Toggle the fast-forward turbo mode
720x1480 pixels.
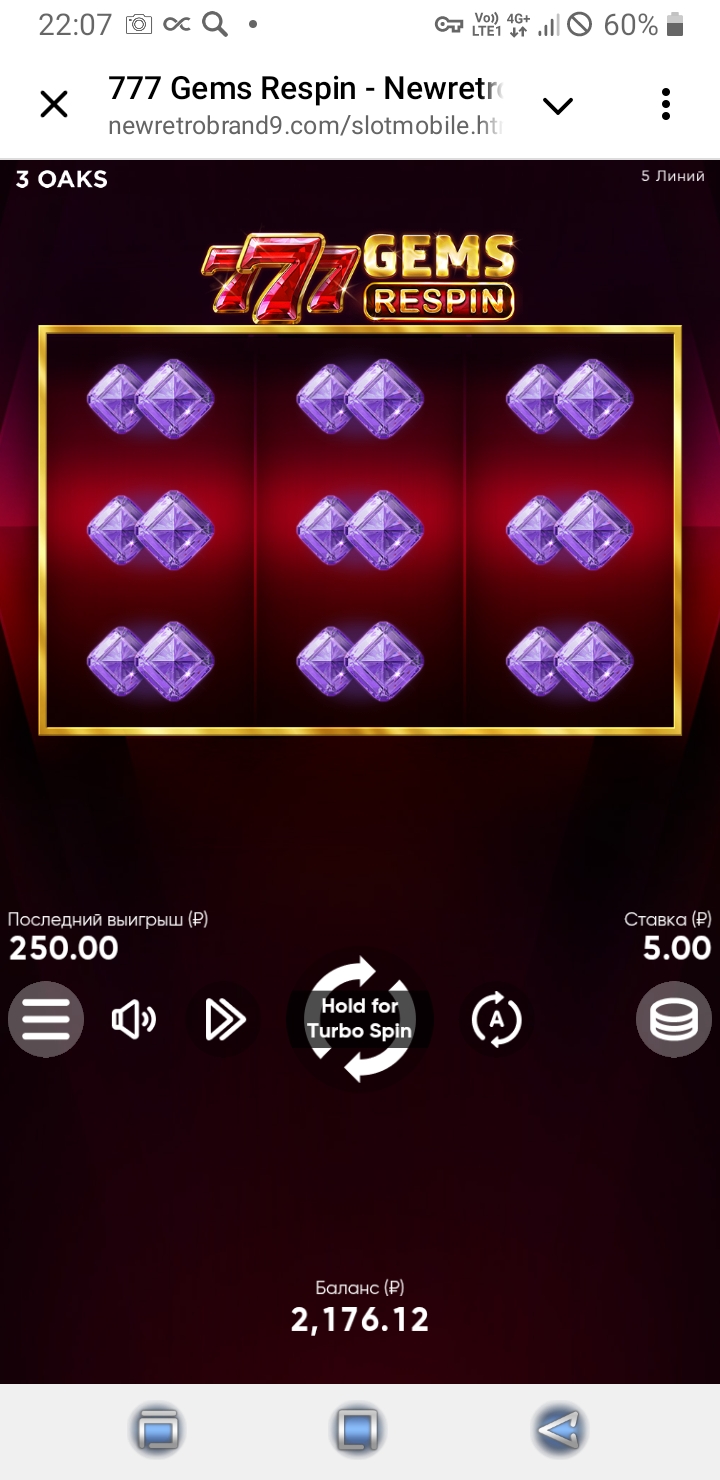[x=225, y=1020]
